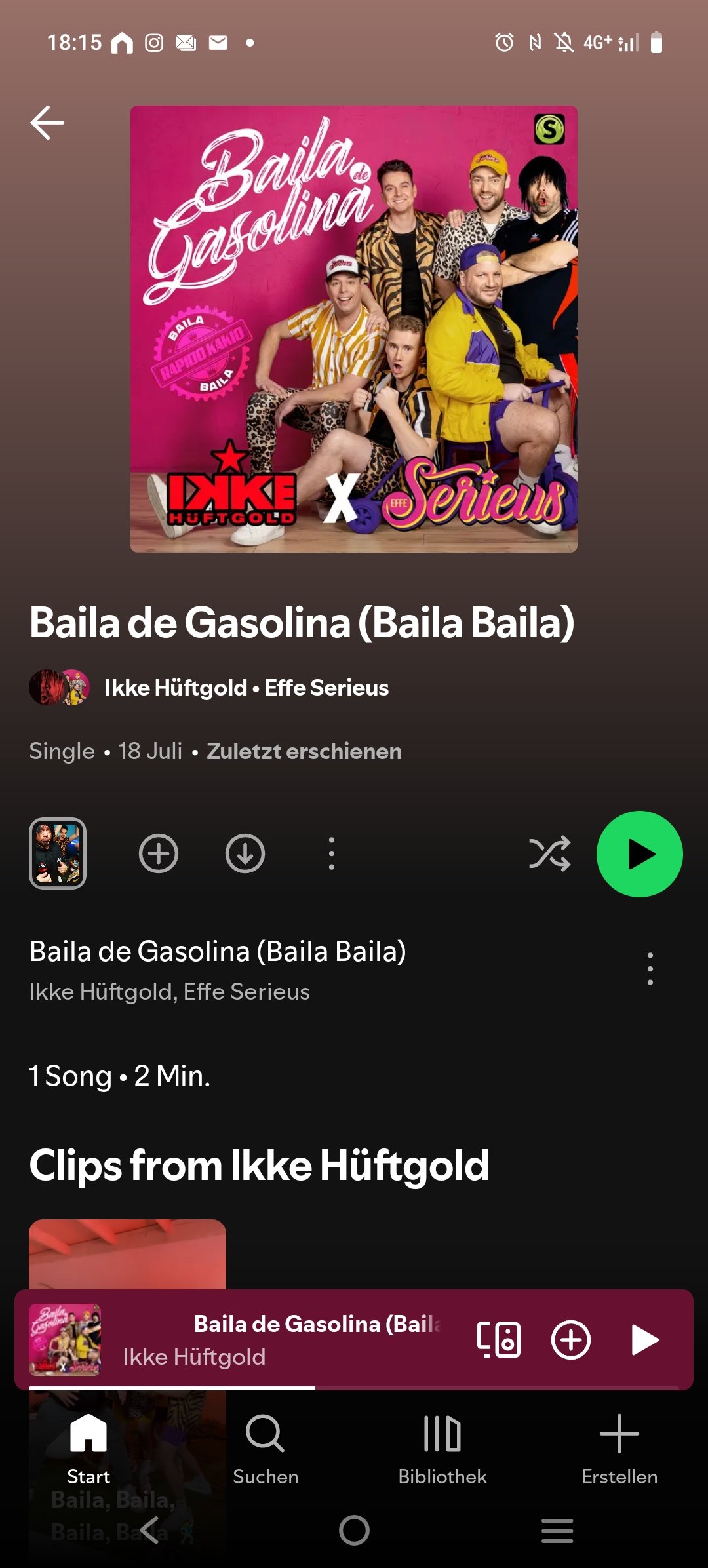The height and width of the screenshot is (1568, 708).
Task: Open artists Ikke Hüftgold • Effe Serieus
Action: click(246, 688)
